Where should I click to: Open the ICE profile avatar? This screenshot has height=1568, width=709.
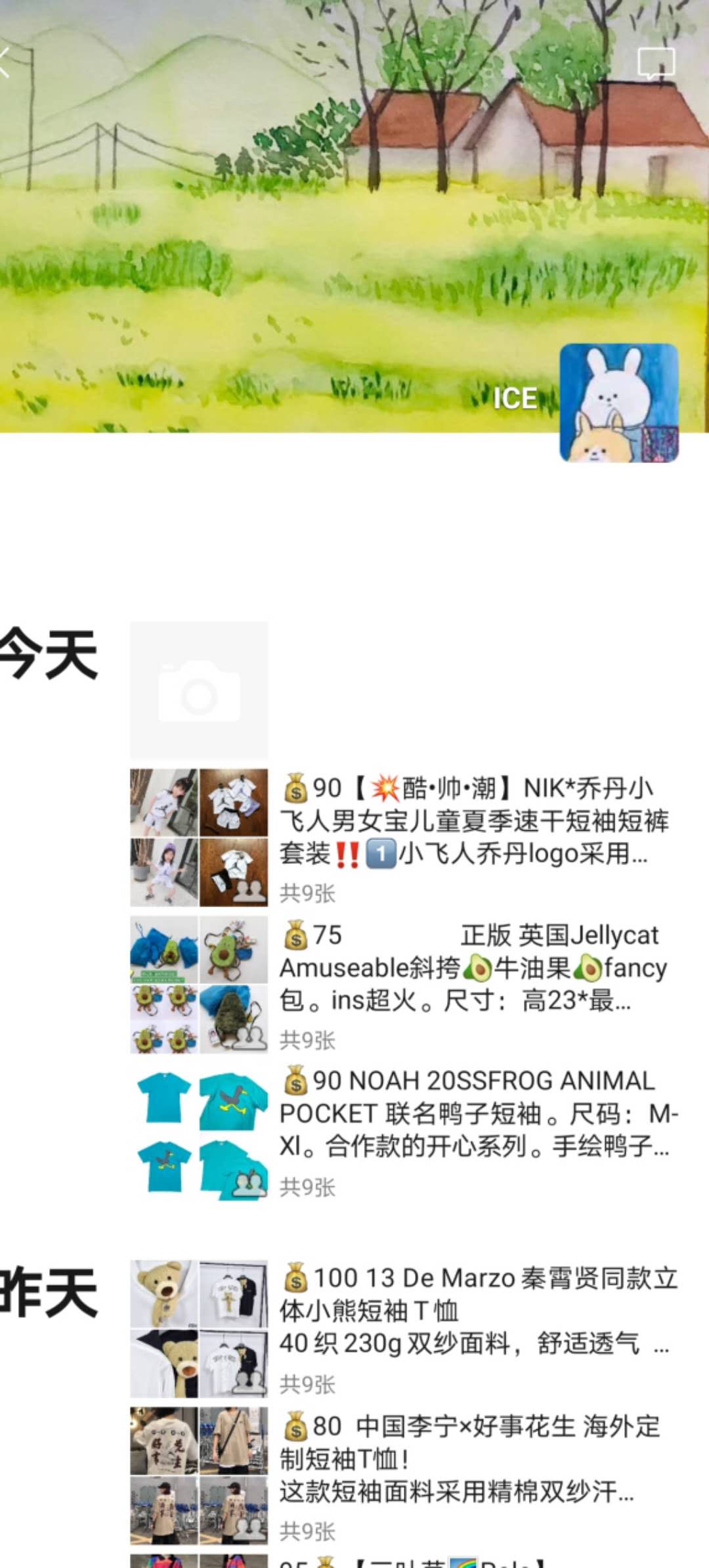click(x=618, y=403)
